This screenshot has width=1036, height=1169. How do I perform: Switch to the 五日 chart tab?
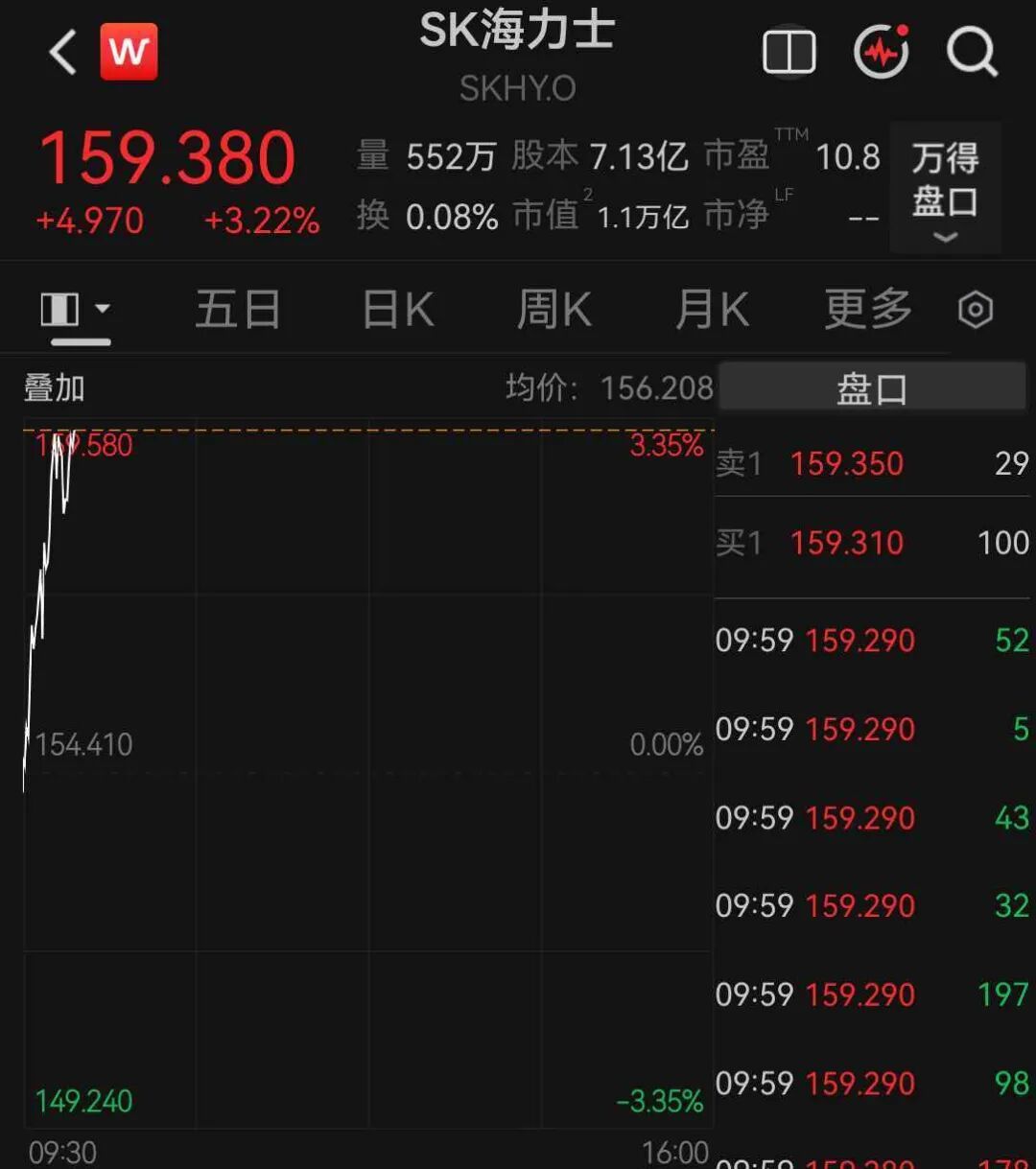[238, 311]
